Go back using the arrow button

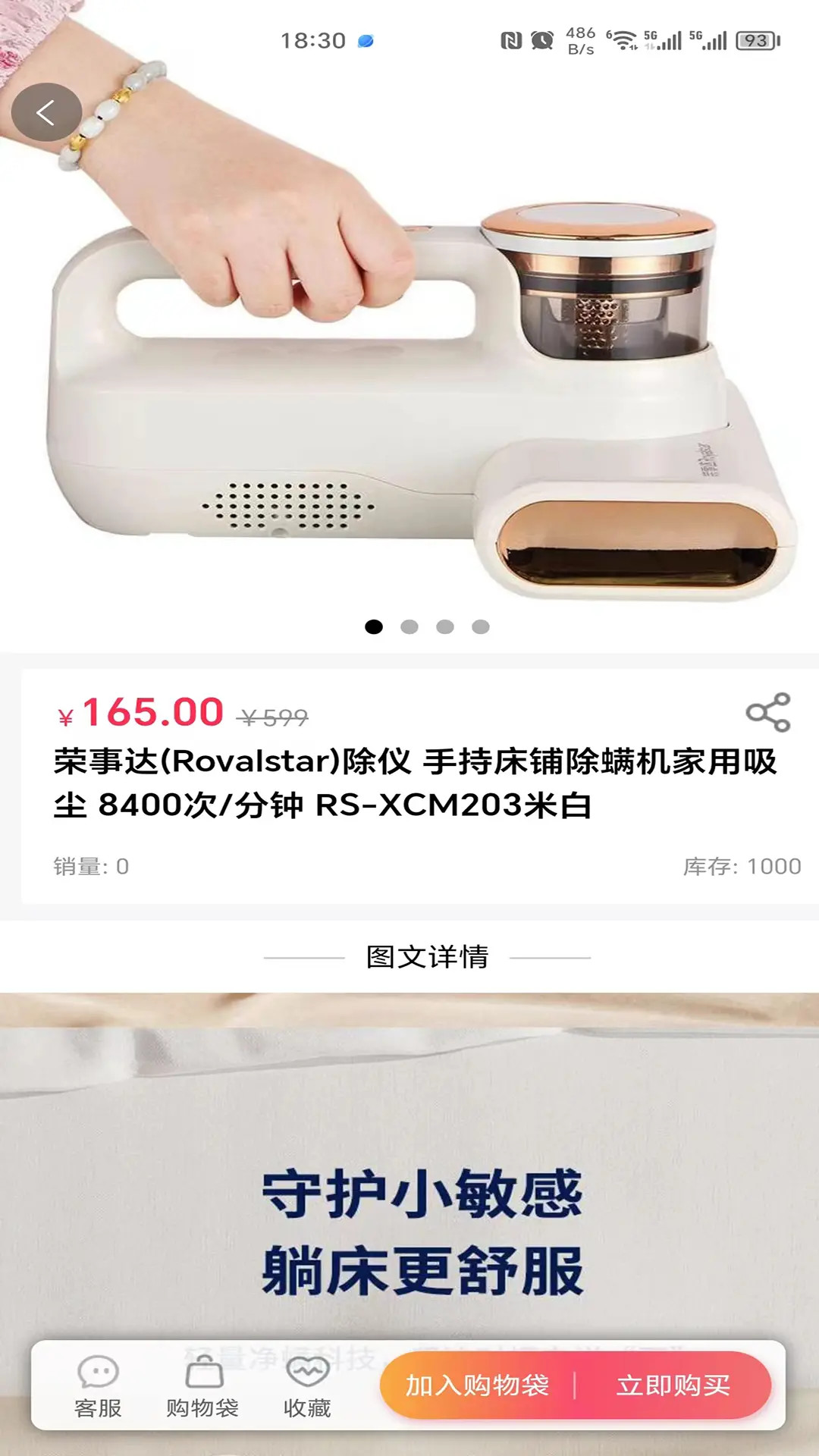pos(46,113)
